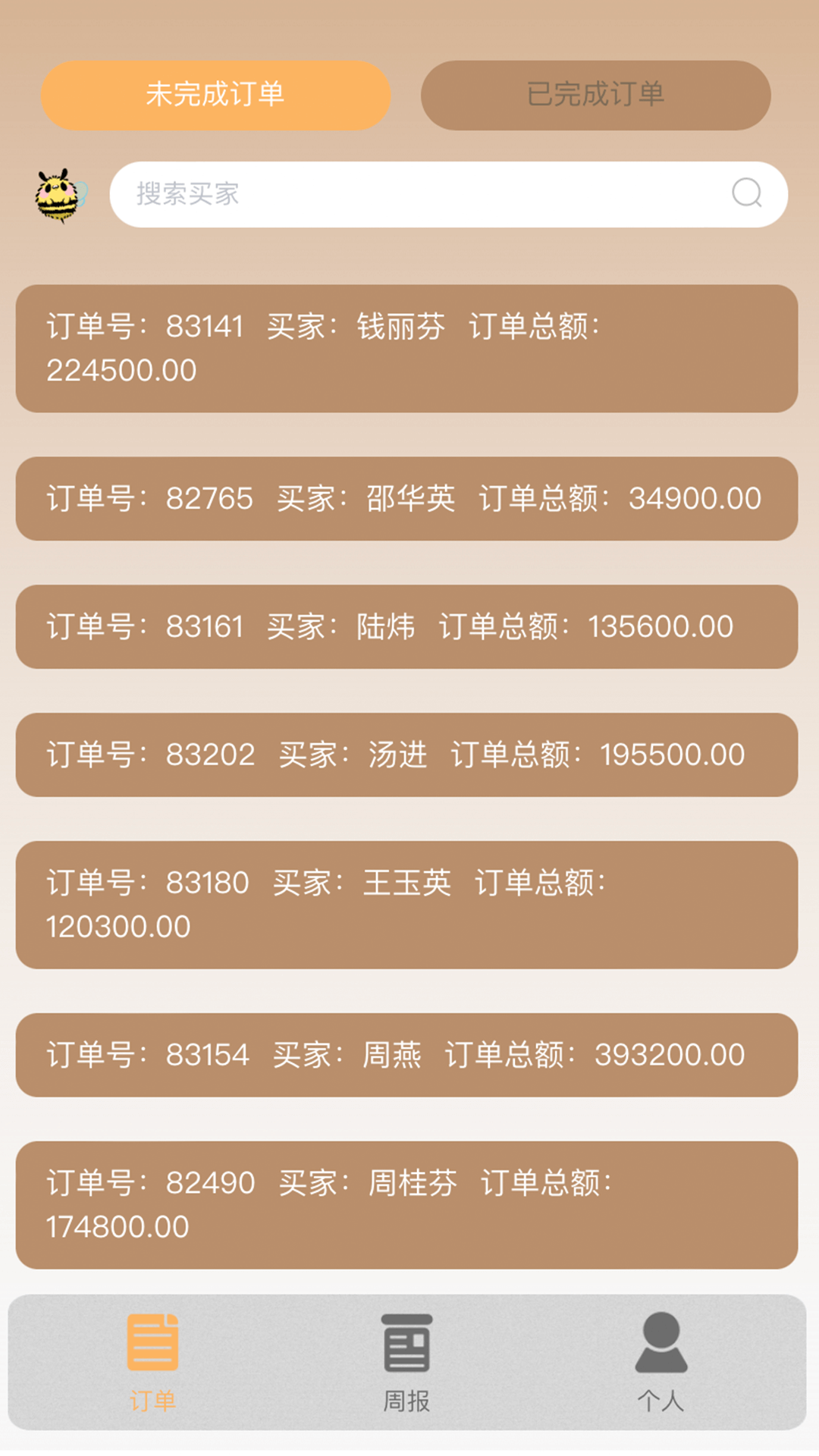Screen dimensions: 819x1456
Task: View order 82490 from 周桂芬
Action: pyautogui.click(x=406, y=1205)
